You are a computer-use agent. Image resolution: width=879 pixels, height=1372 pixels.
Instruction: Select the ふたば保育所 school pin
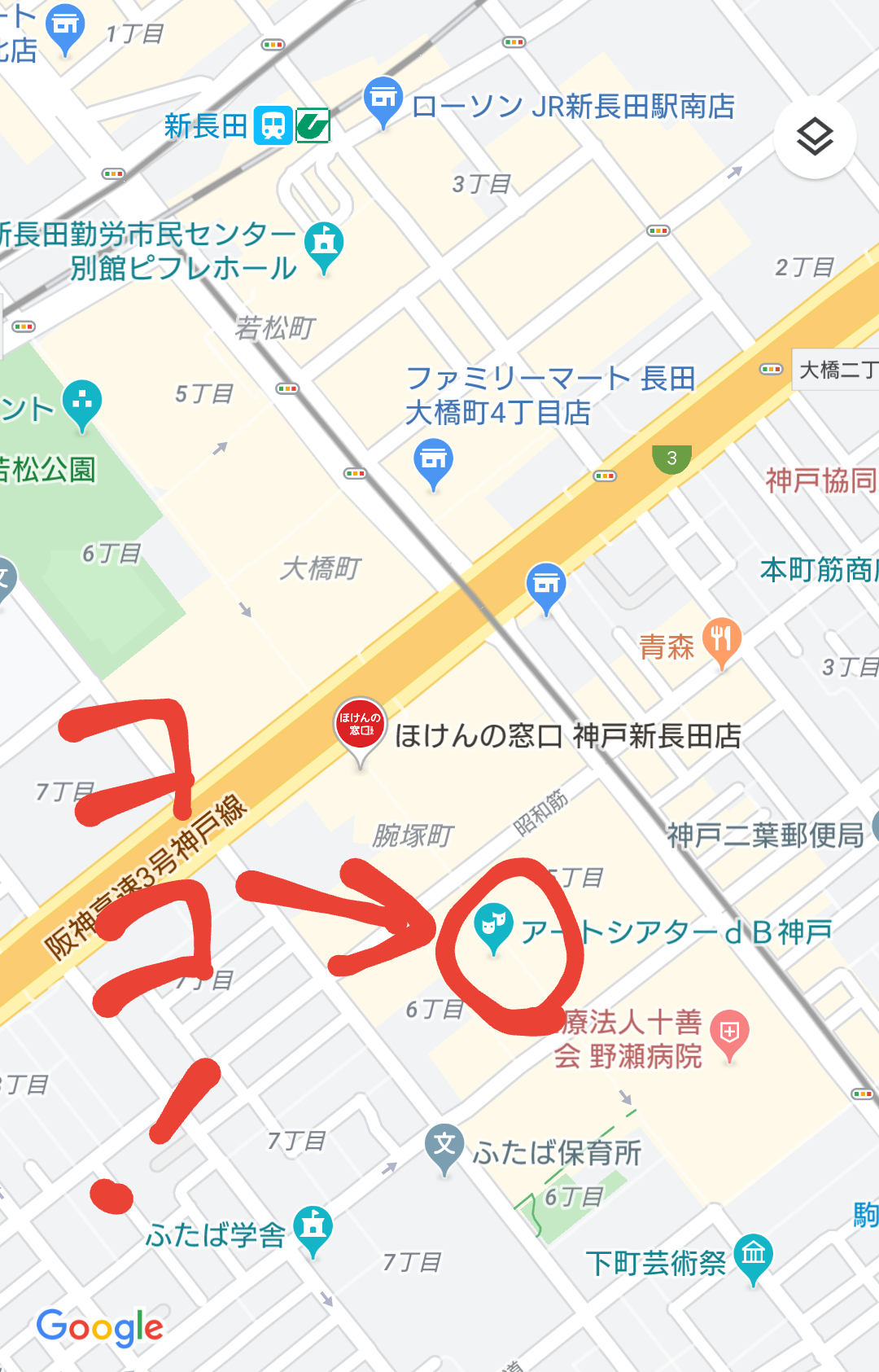click(x=444, y=1146)
